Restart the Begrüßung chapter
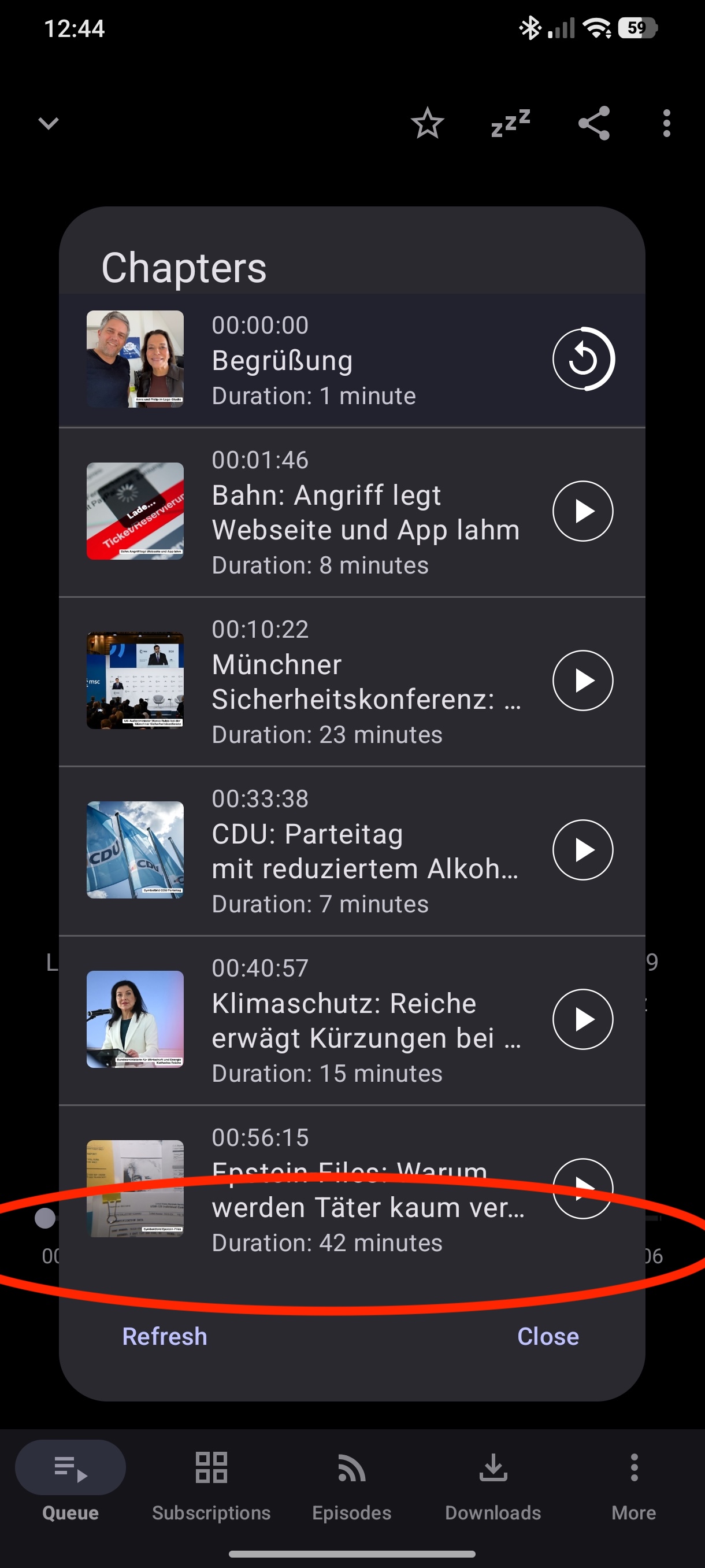This screenshot has width=705, height=1568. [582, 359]
